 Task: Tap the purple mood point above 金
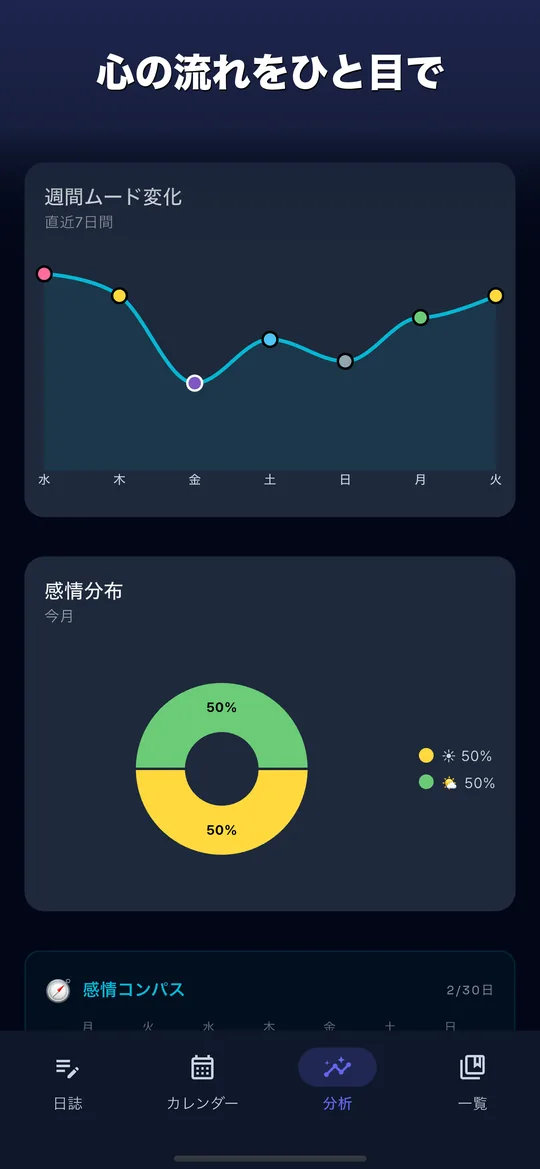195,383
